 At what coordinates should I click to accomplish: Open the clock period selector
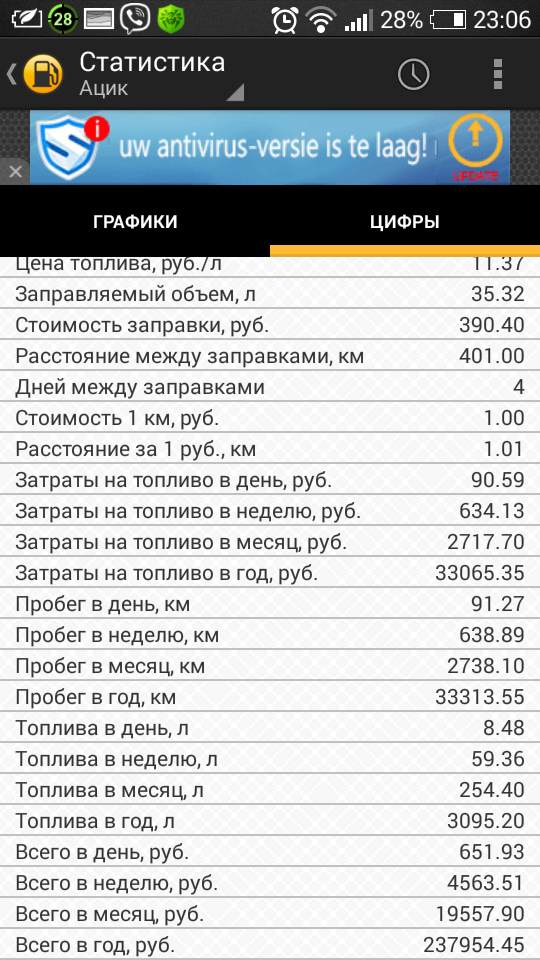click(413, 75)
